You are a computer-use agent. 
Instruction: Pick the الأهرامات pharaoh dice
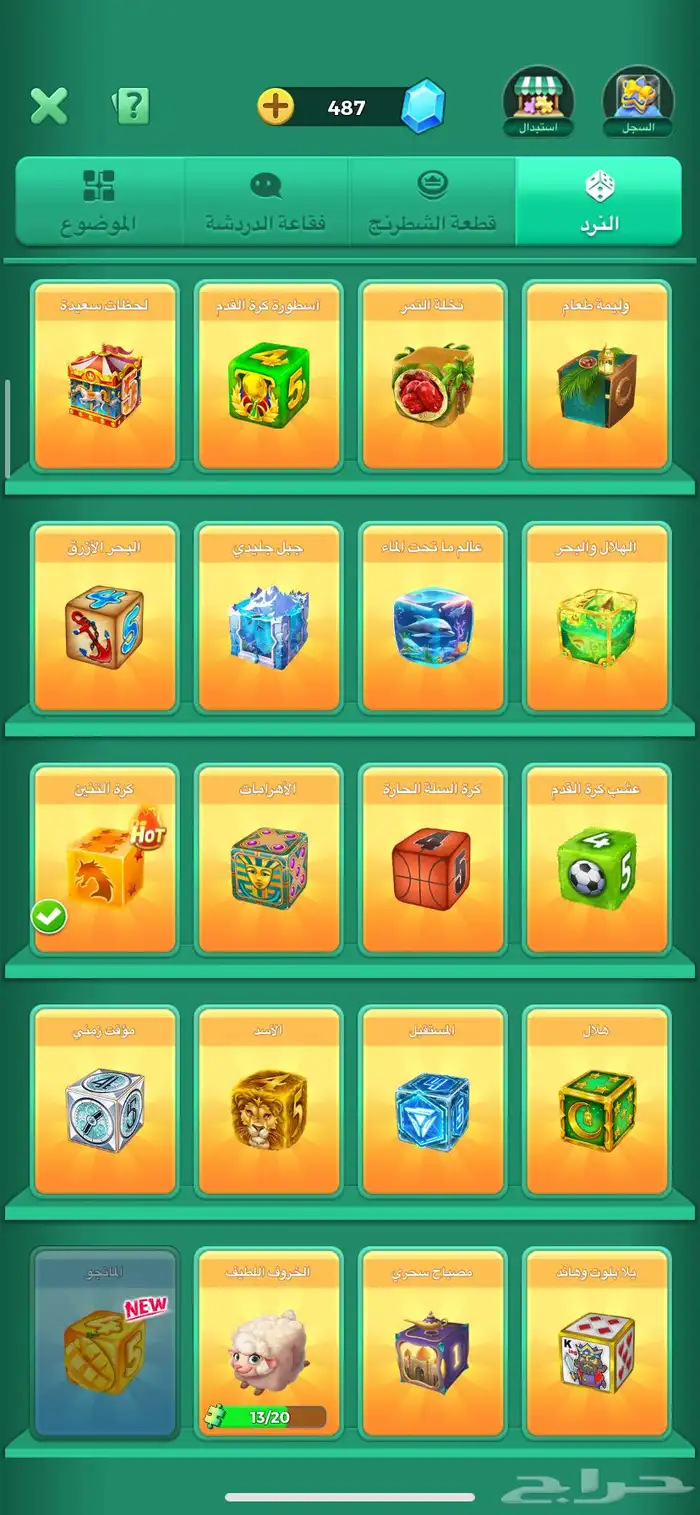coord(268,861)
